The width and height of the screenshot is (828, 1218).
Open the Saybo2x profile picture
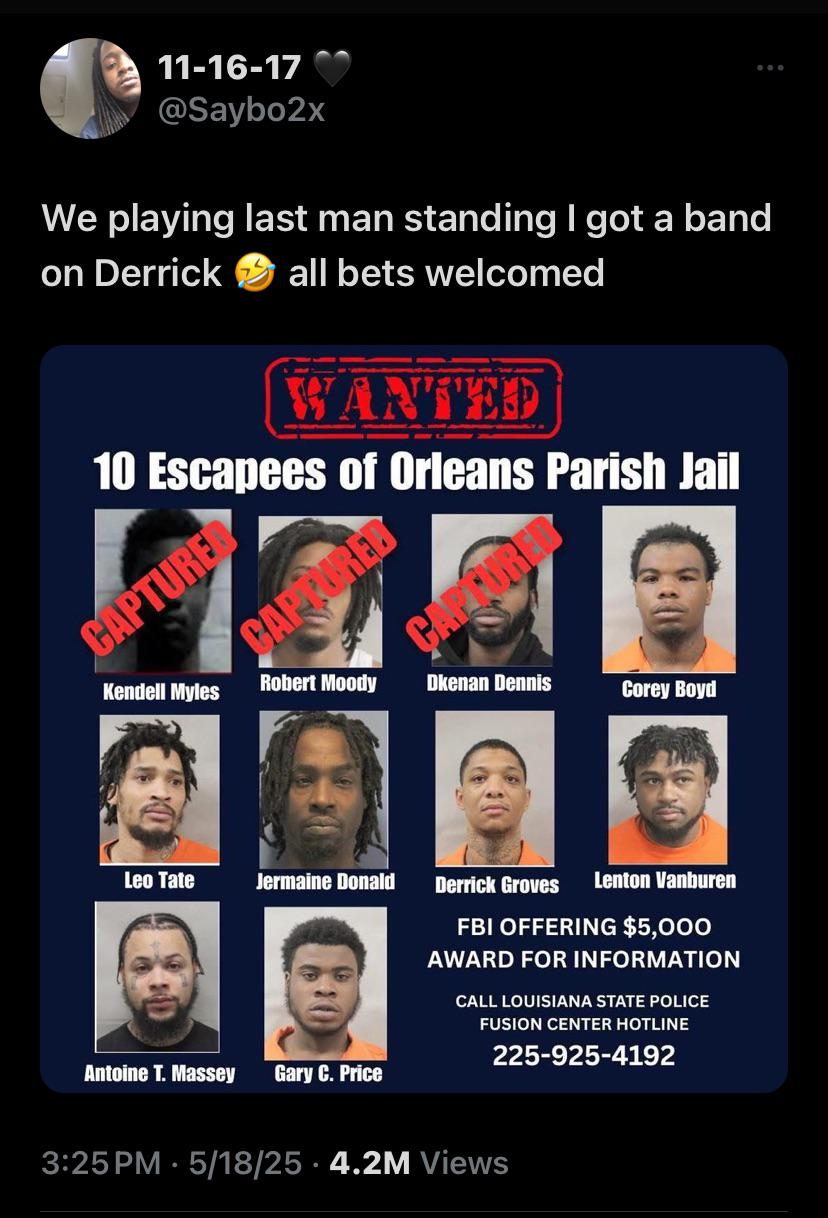(90, 88)
